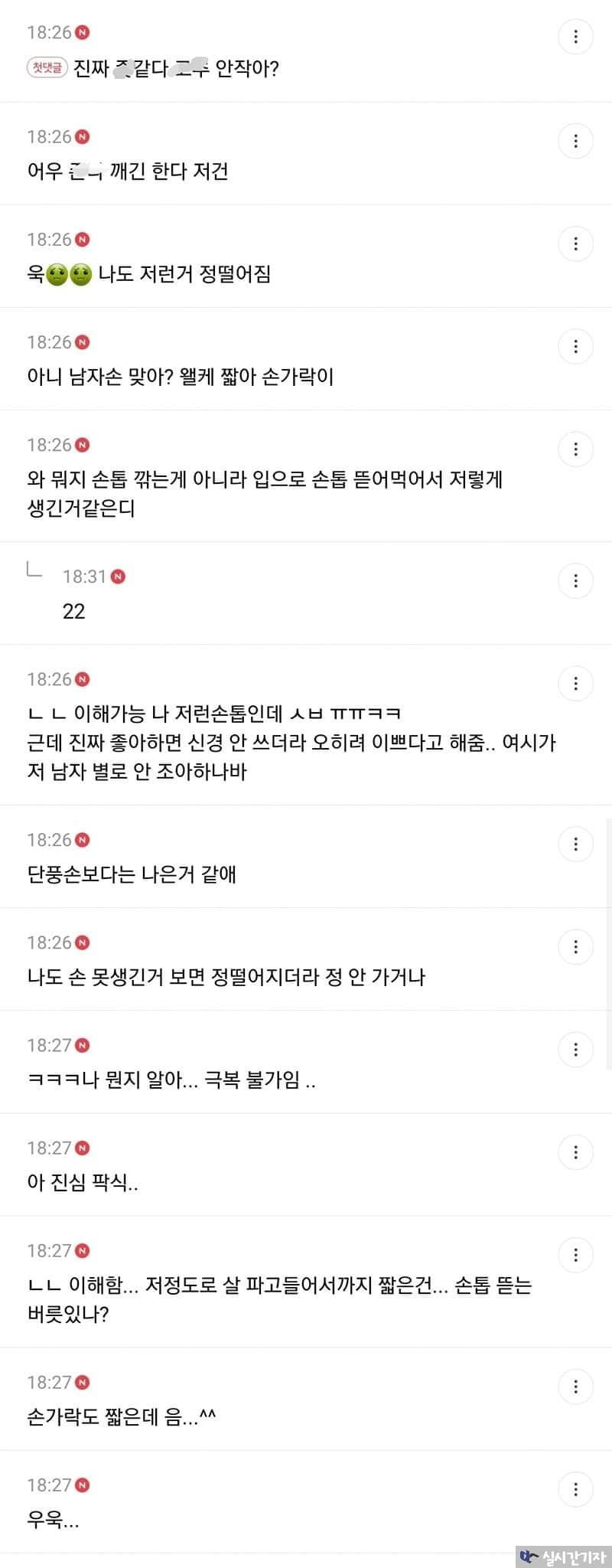Open options for comment '나도 저런거 정떨어짐'
Screen dimensions: 612x1568
coord(575,244)
